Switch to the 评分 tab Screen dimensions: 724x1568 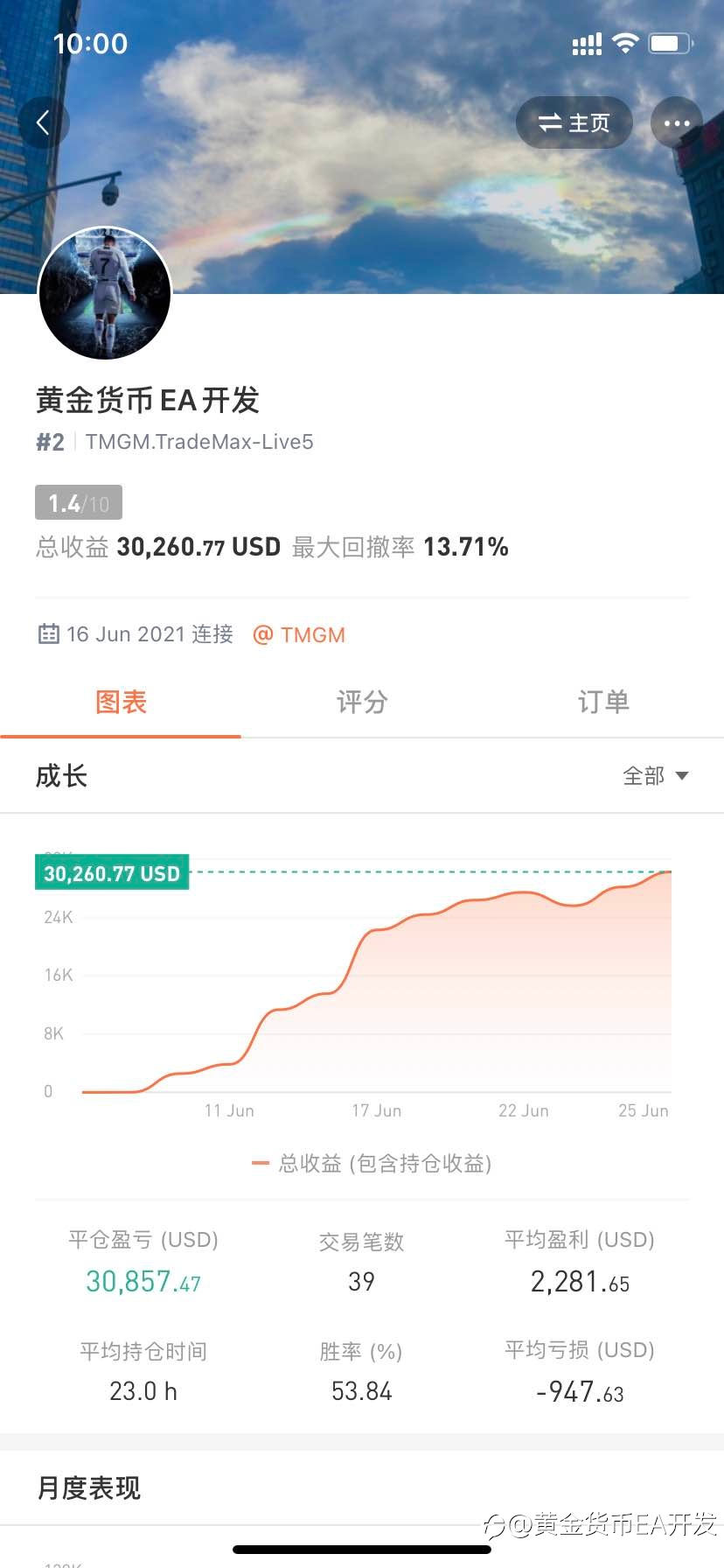362,702
